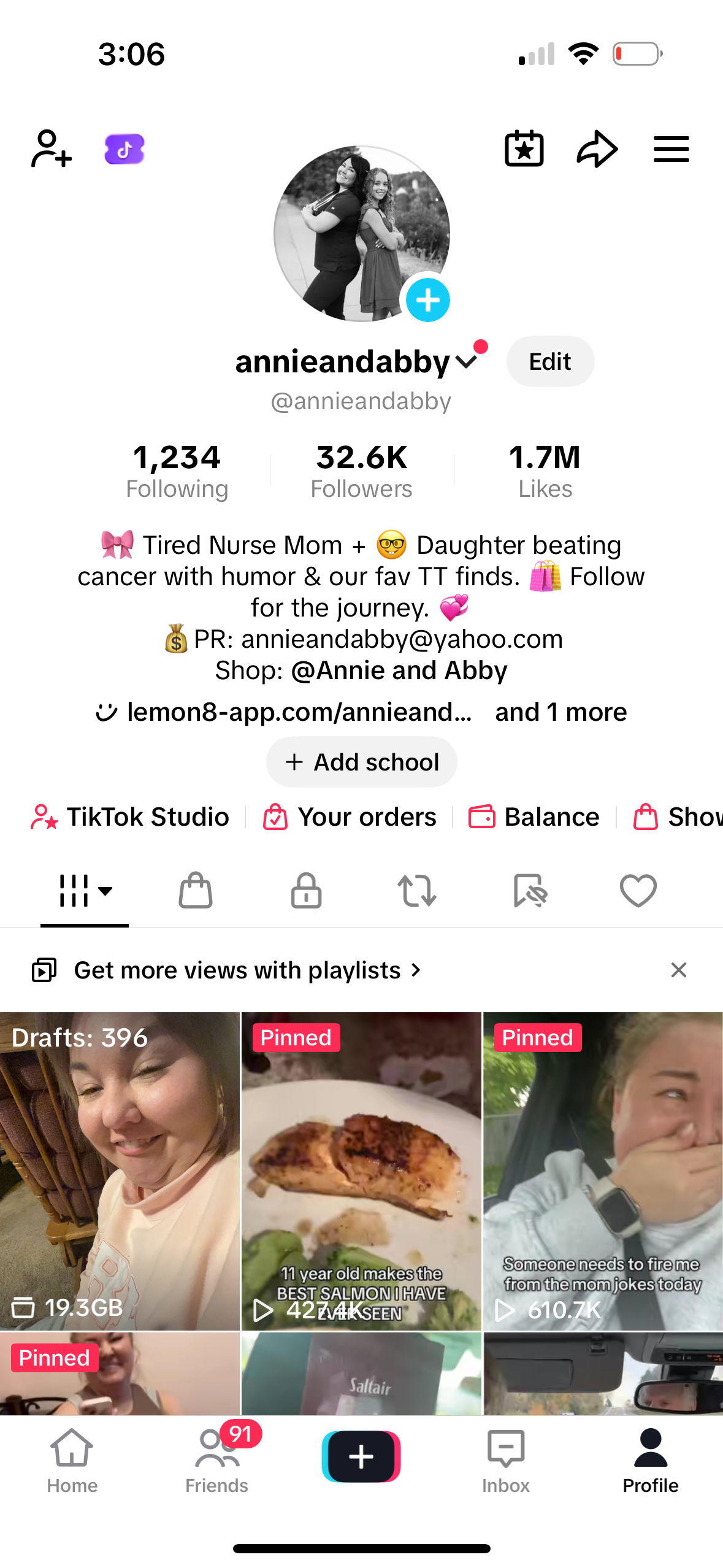Viewport: 723px width, 1568px height.
Task: Go to the Home tab
Action: [72, 1460]
